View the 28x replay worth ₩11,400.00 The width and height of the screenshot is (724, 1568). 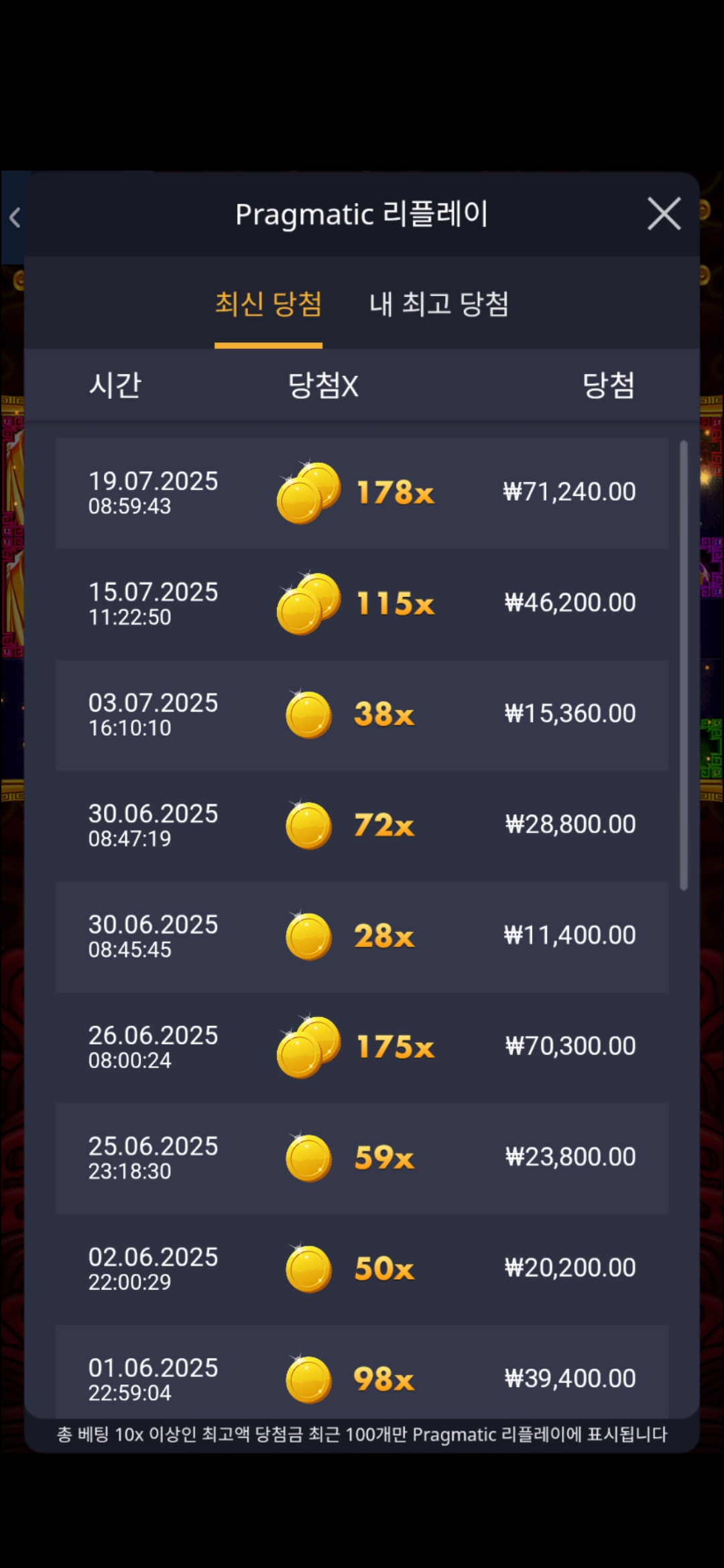(x=361, y=936)
